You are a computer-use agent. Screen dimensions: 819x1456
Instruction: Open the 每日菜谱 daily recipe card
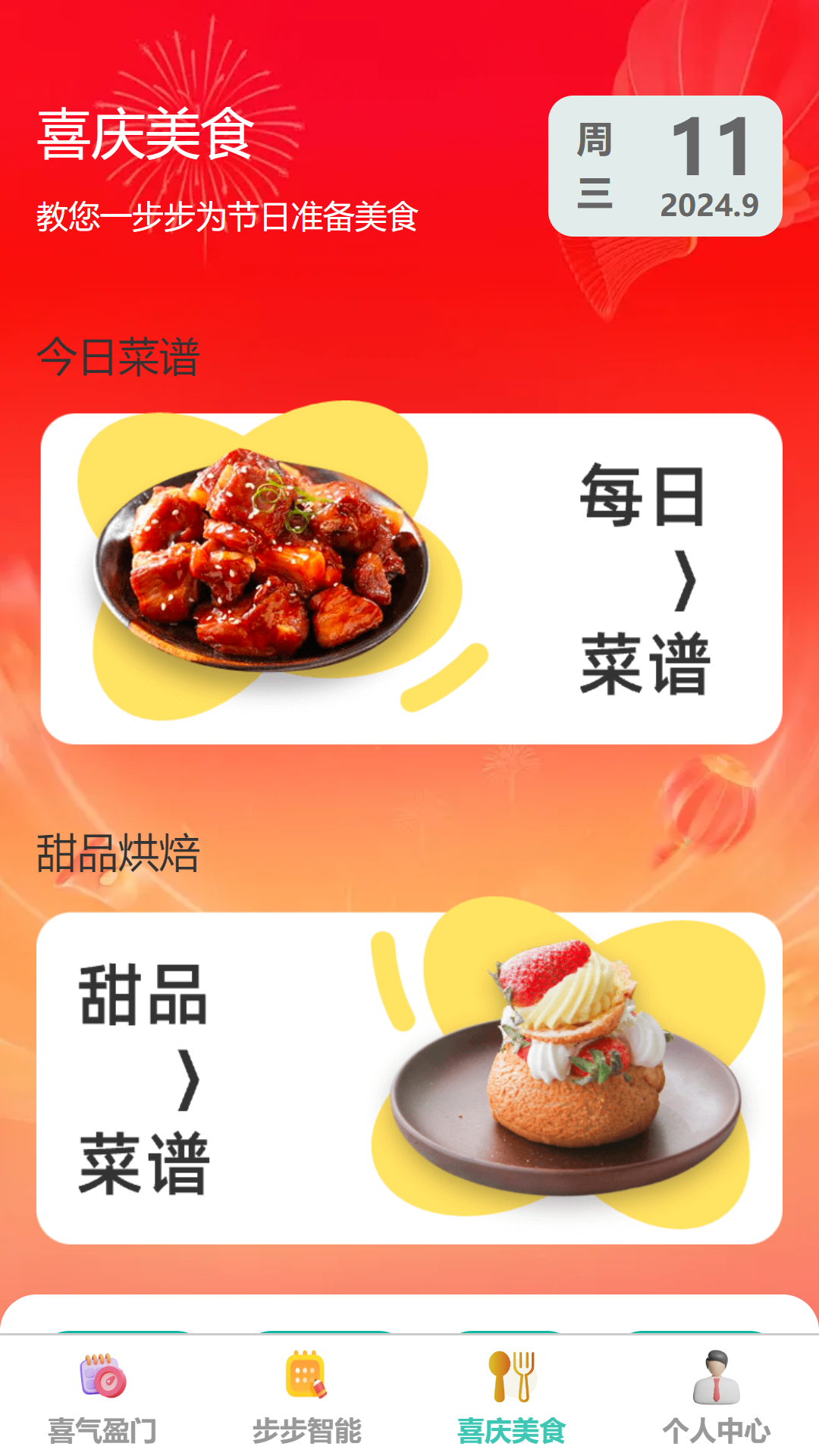tap(411, 579)
